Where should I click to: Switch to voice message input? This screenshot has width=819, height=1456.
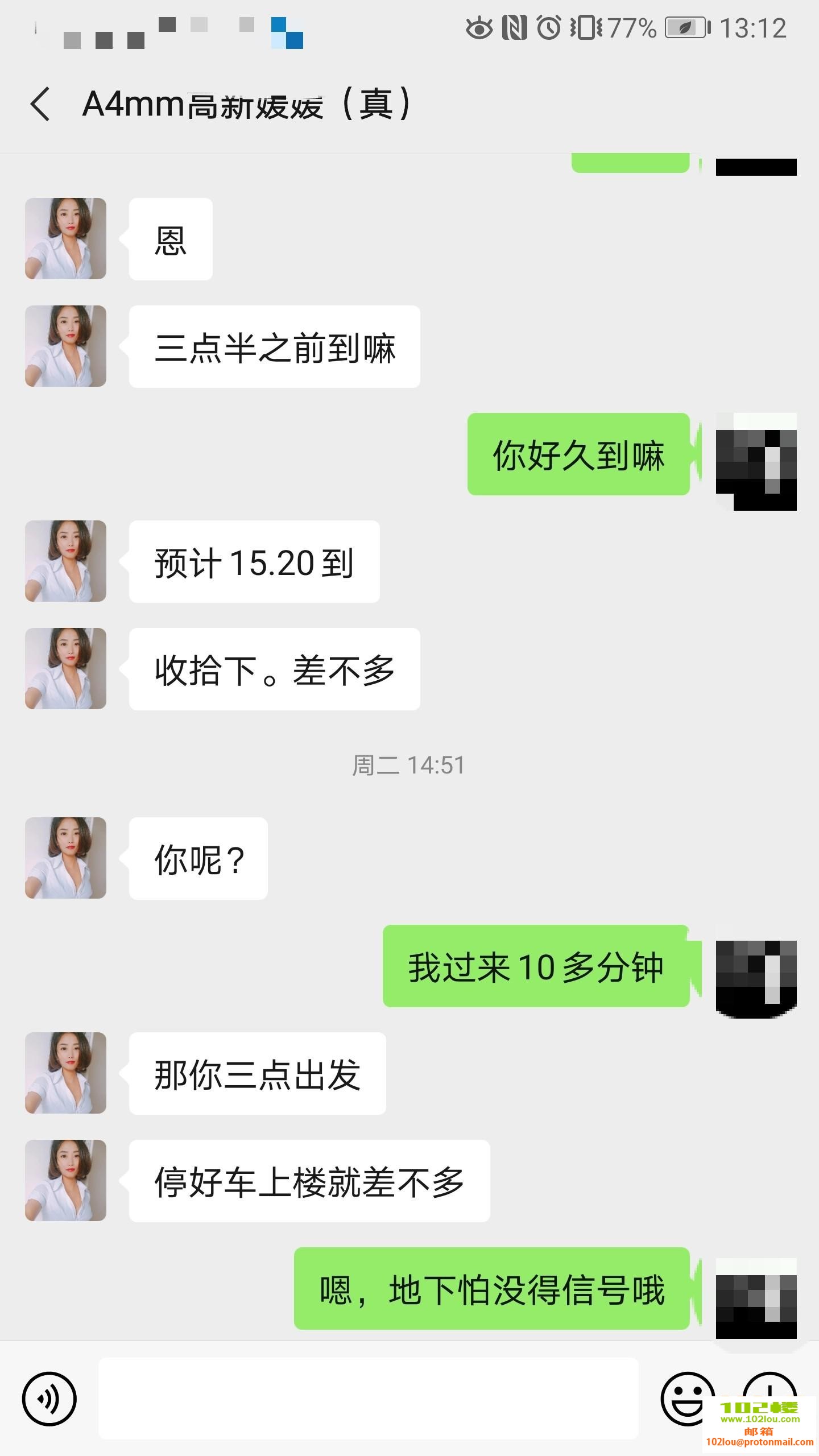click(x=49, y=1399)
